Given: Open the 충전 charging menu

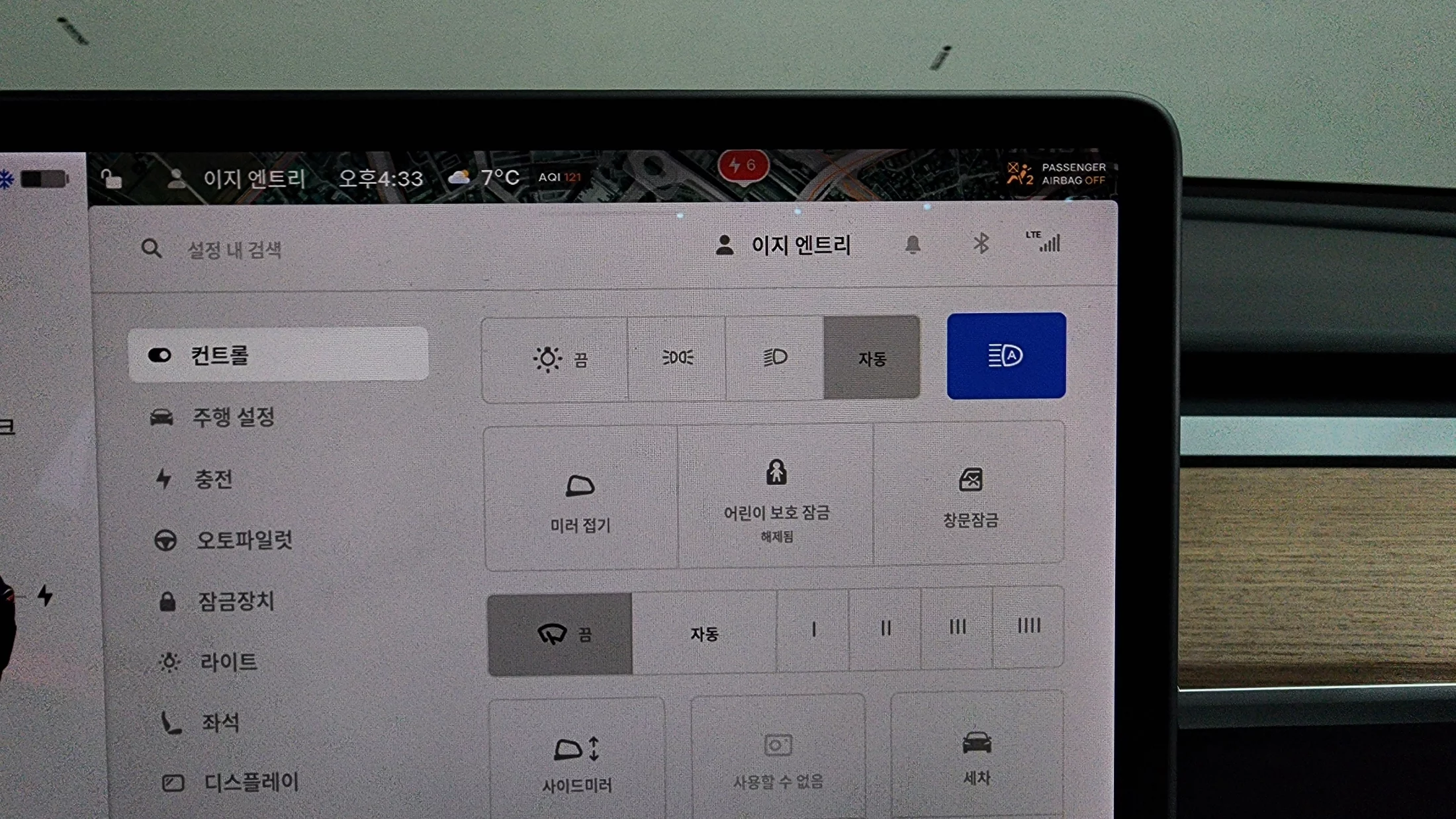Looking at the screenshot, I should pyautogui.click(x=213, y=479).
